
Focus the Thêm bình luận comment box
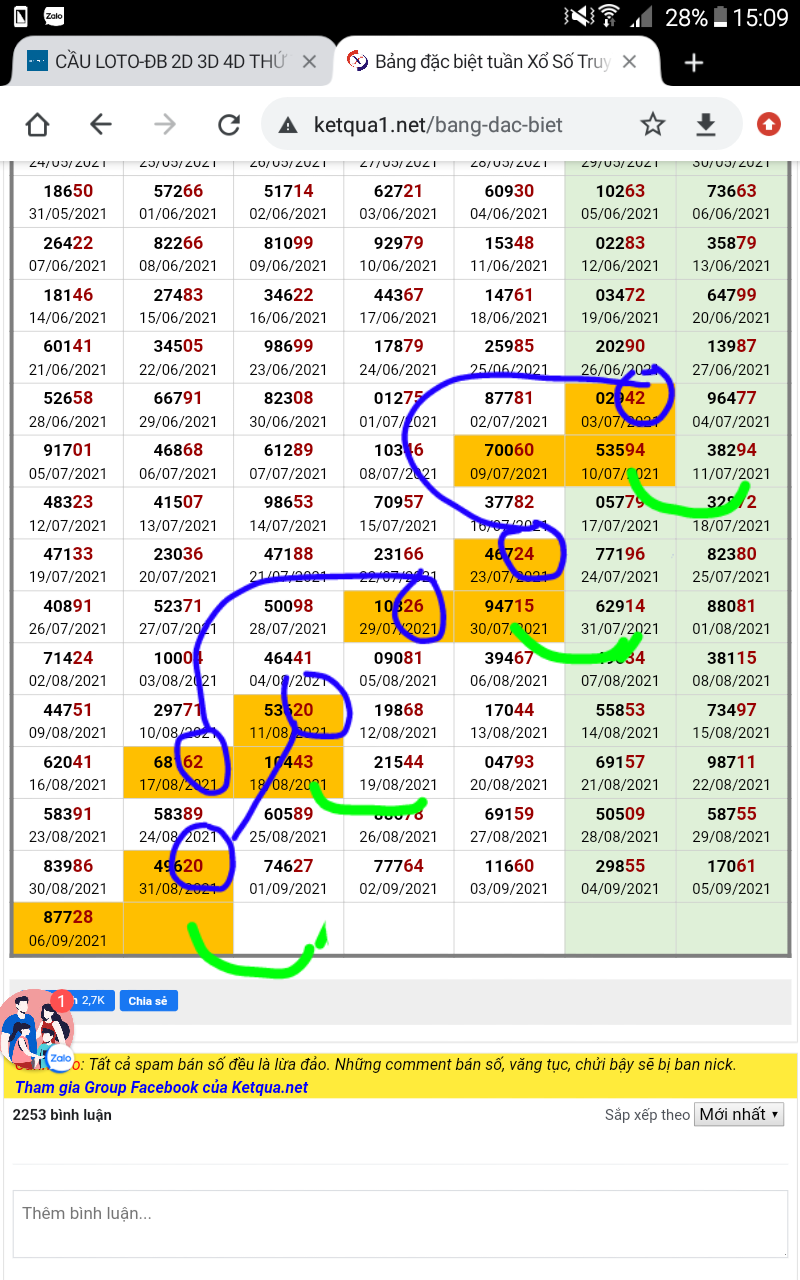tap(400, 1215)
